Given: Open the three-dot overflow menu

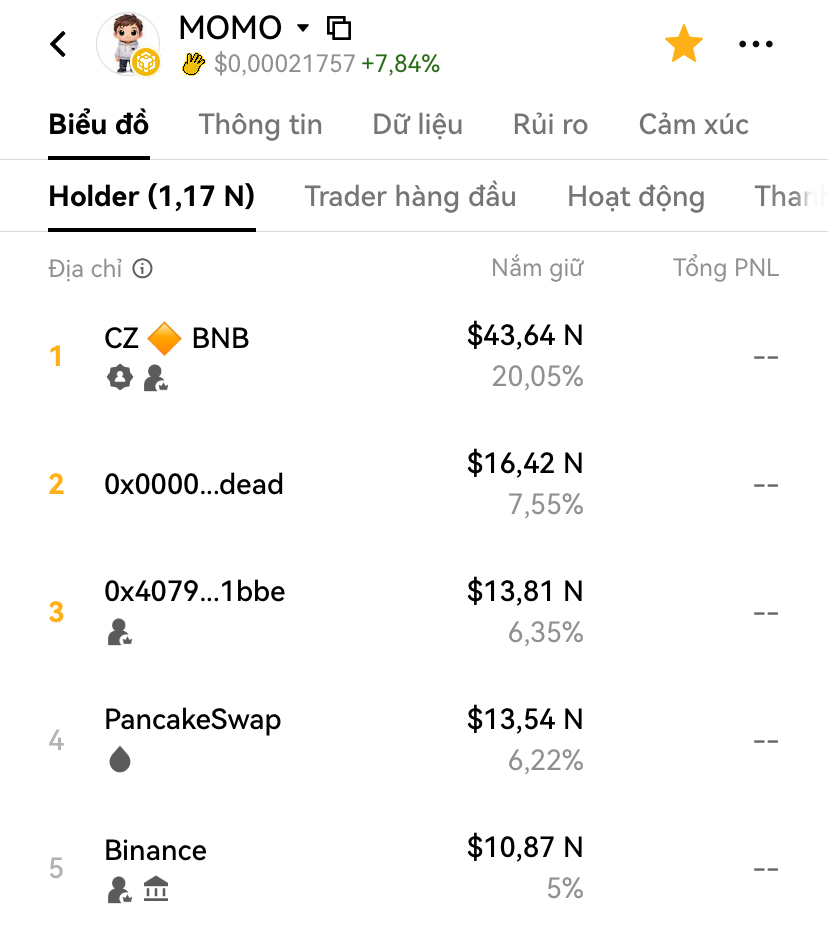Looking at the screenshot, I should (x=755, y=44).
